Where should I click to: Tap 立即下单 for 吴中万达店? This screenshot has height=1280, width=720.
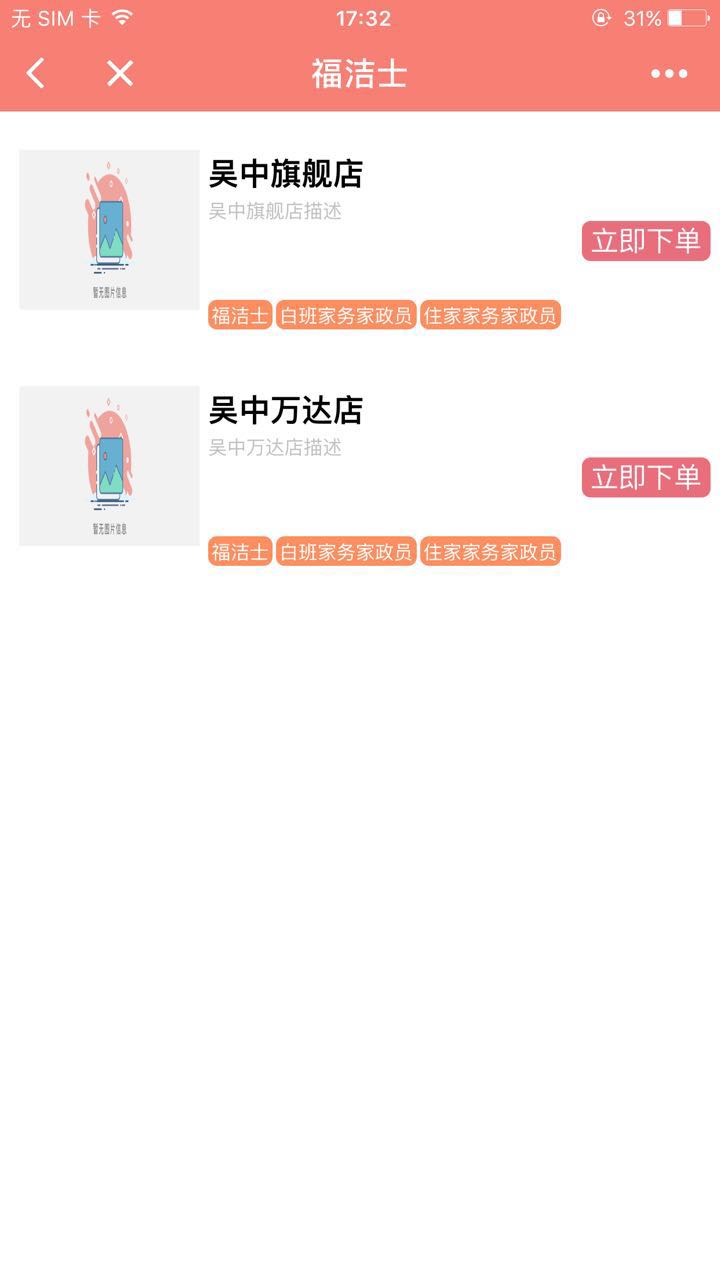[x=646, y=477]
